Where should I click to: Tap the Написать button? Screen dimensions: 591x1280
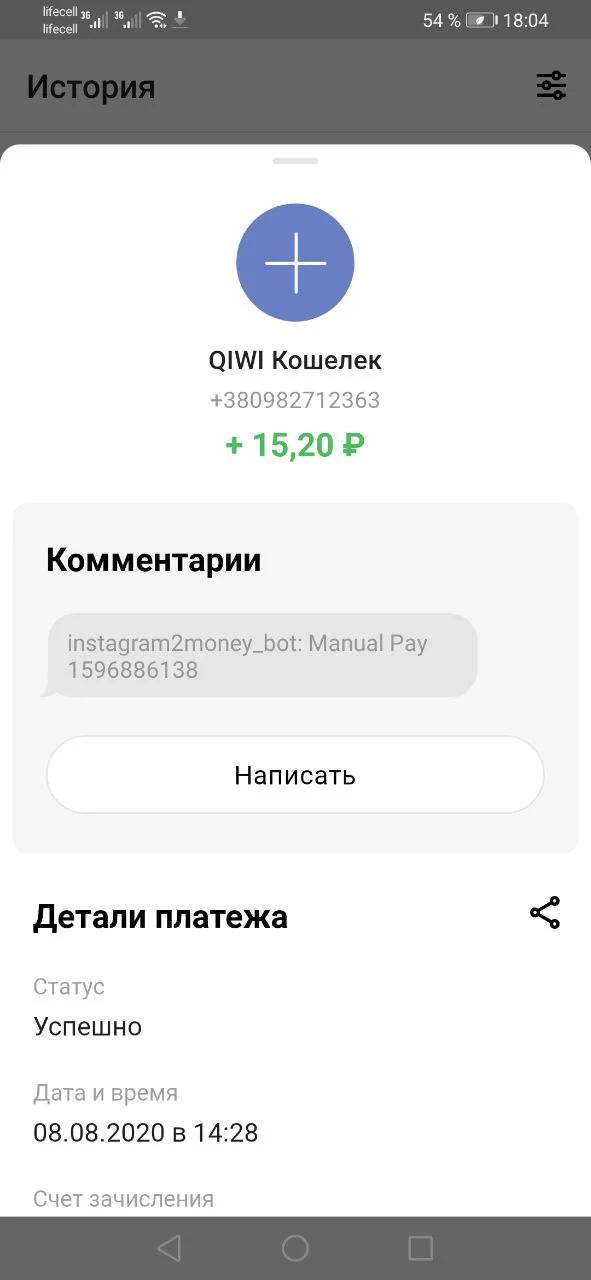(x=295, y=775)
